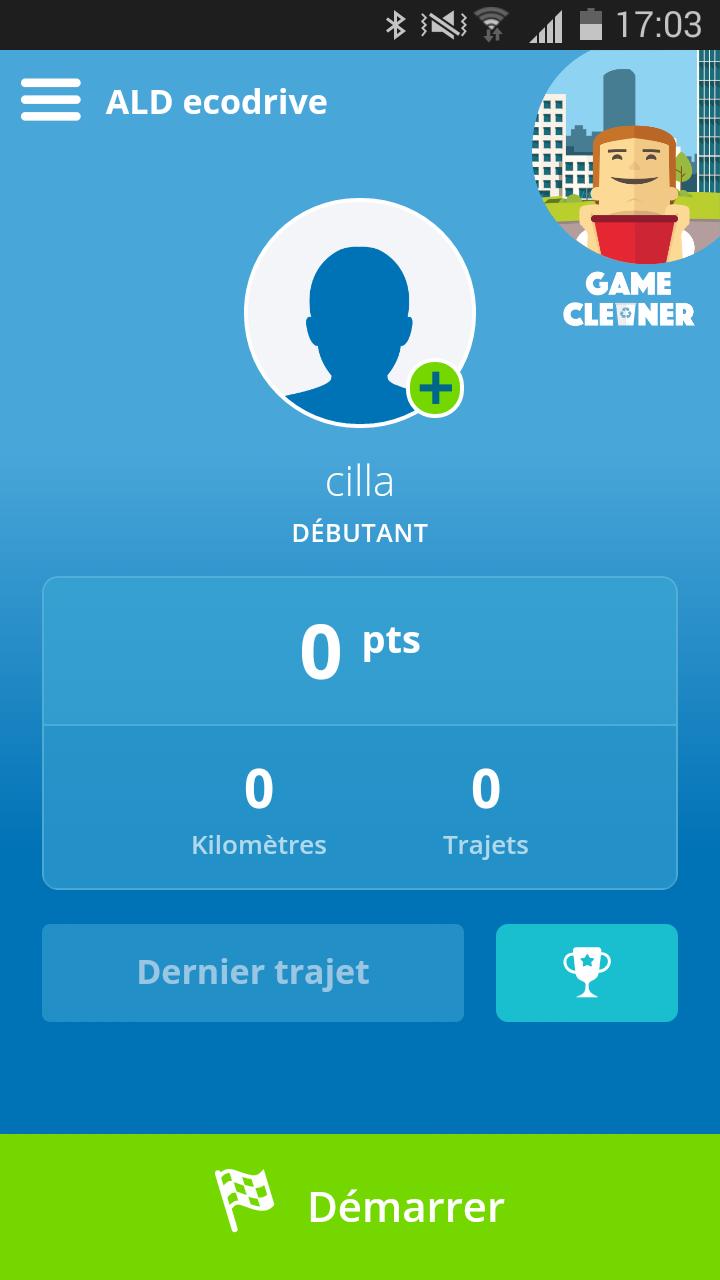
Task: Open the Dernier trajet details
Action: pos(253,973)
